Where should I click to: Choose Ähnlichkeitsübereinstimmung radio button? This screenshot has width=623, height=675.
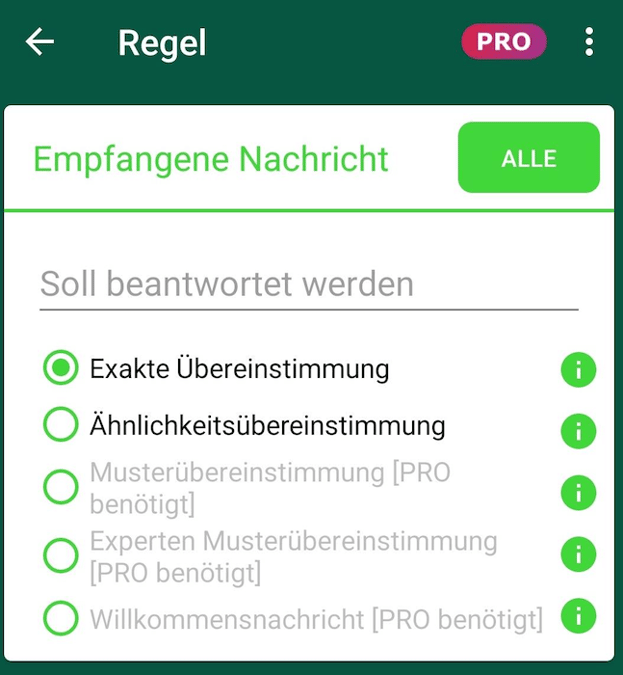pos(61,425)
